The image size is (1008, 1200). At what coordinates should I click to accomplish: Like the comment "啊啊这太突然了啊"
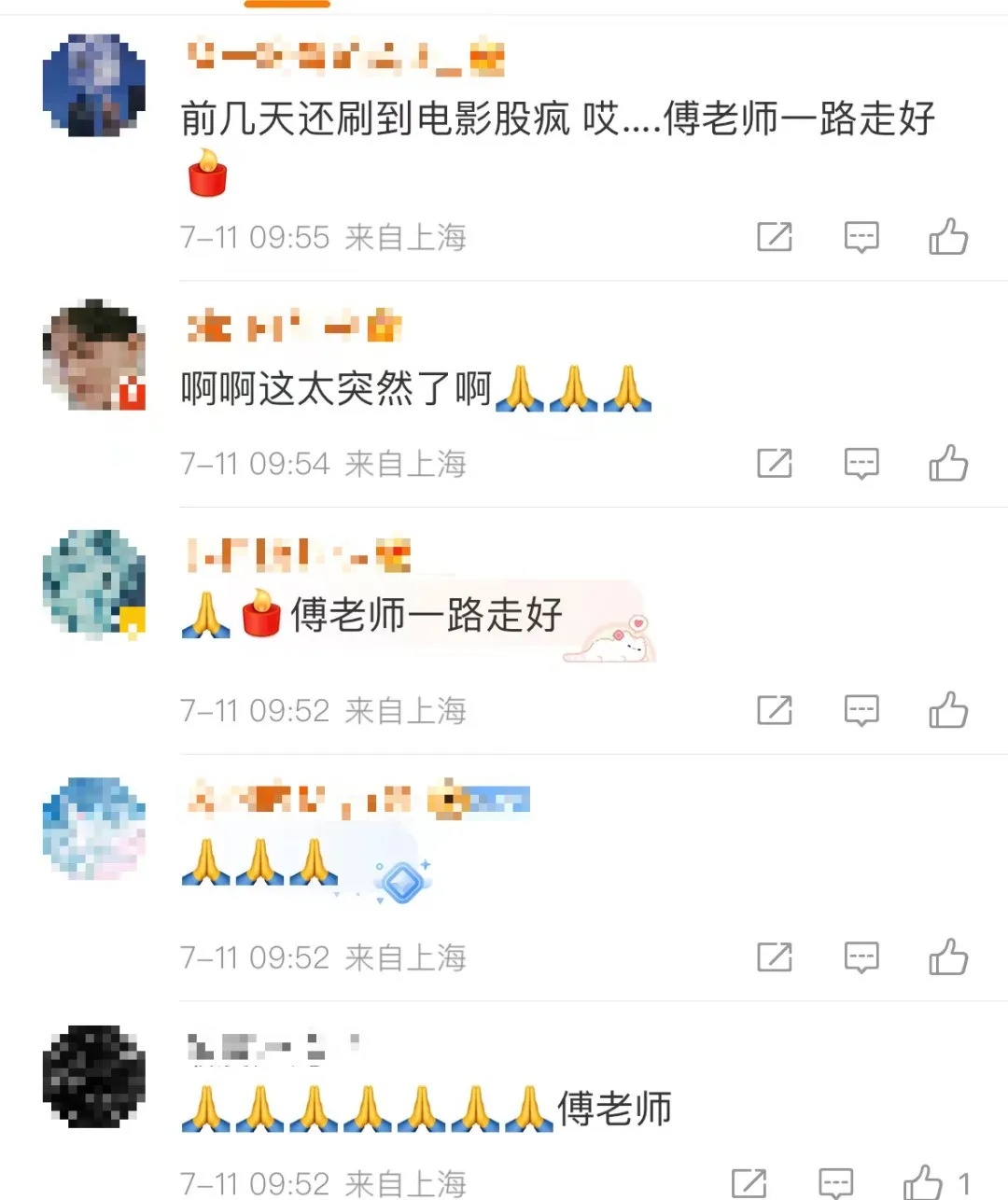pyautogui.click(x=948, y=463)
